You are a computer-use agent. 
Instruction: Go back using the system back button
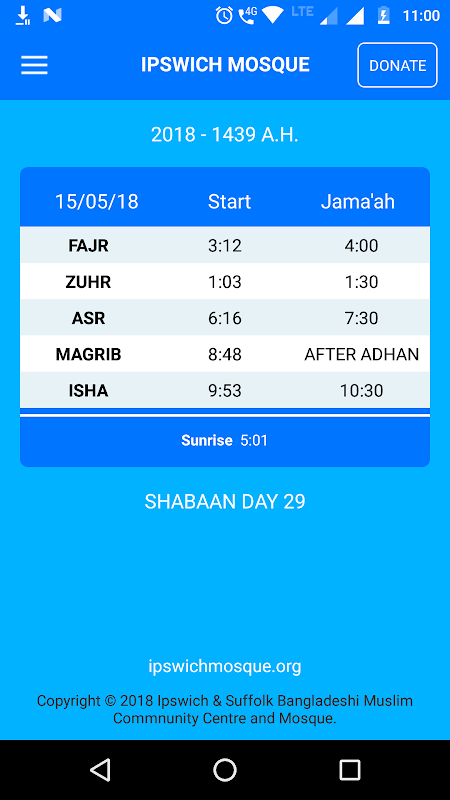pyautogui.click(x=100, y=769)
